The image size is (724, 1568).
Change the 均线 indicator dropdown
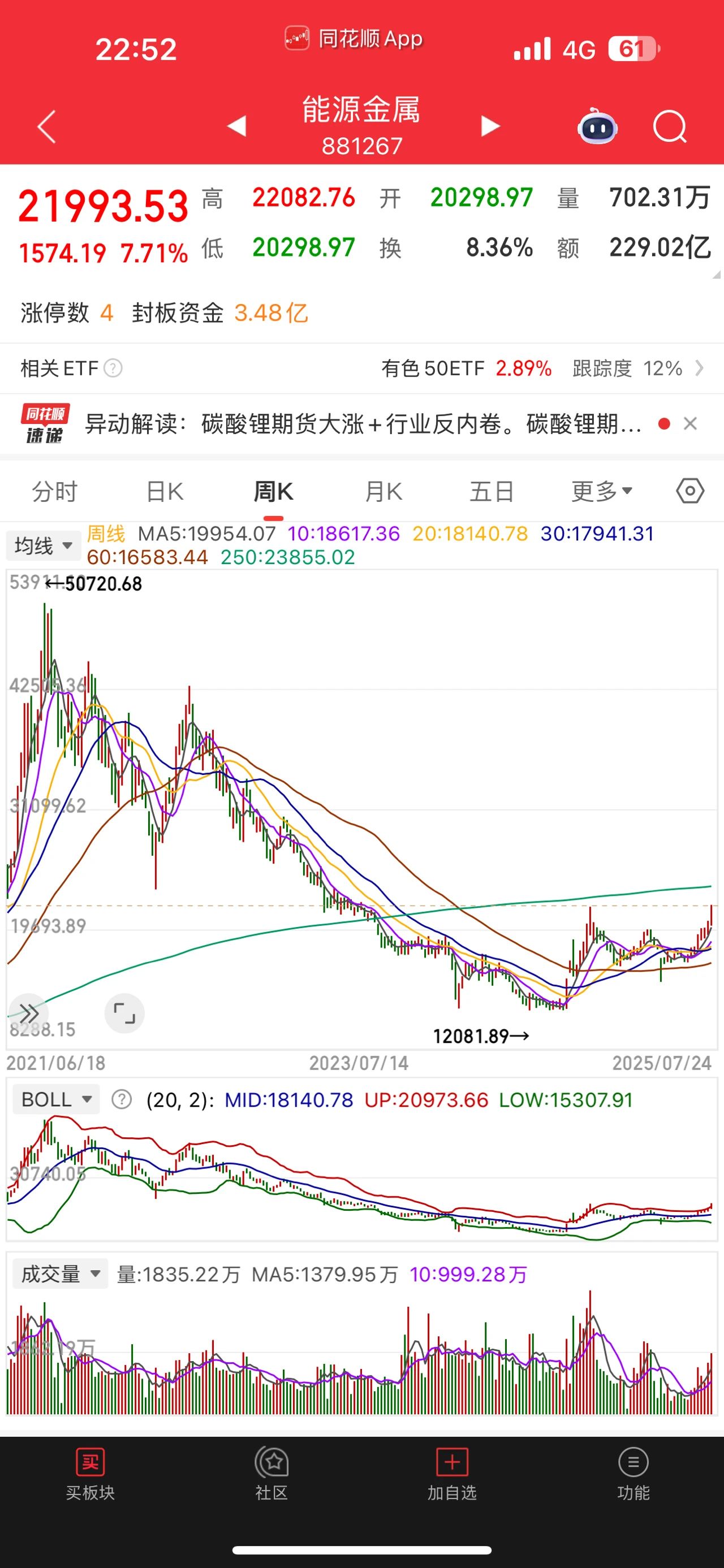click(x=43, y=545)
